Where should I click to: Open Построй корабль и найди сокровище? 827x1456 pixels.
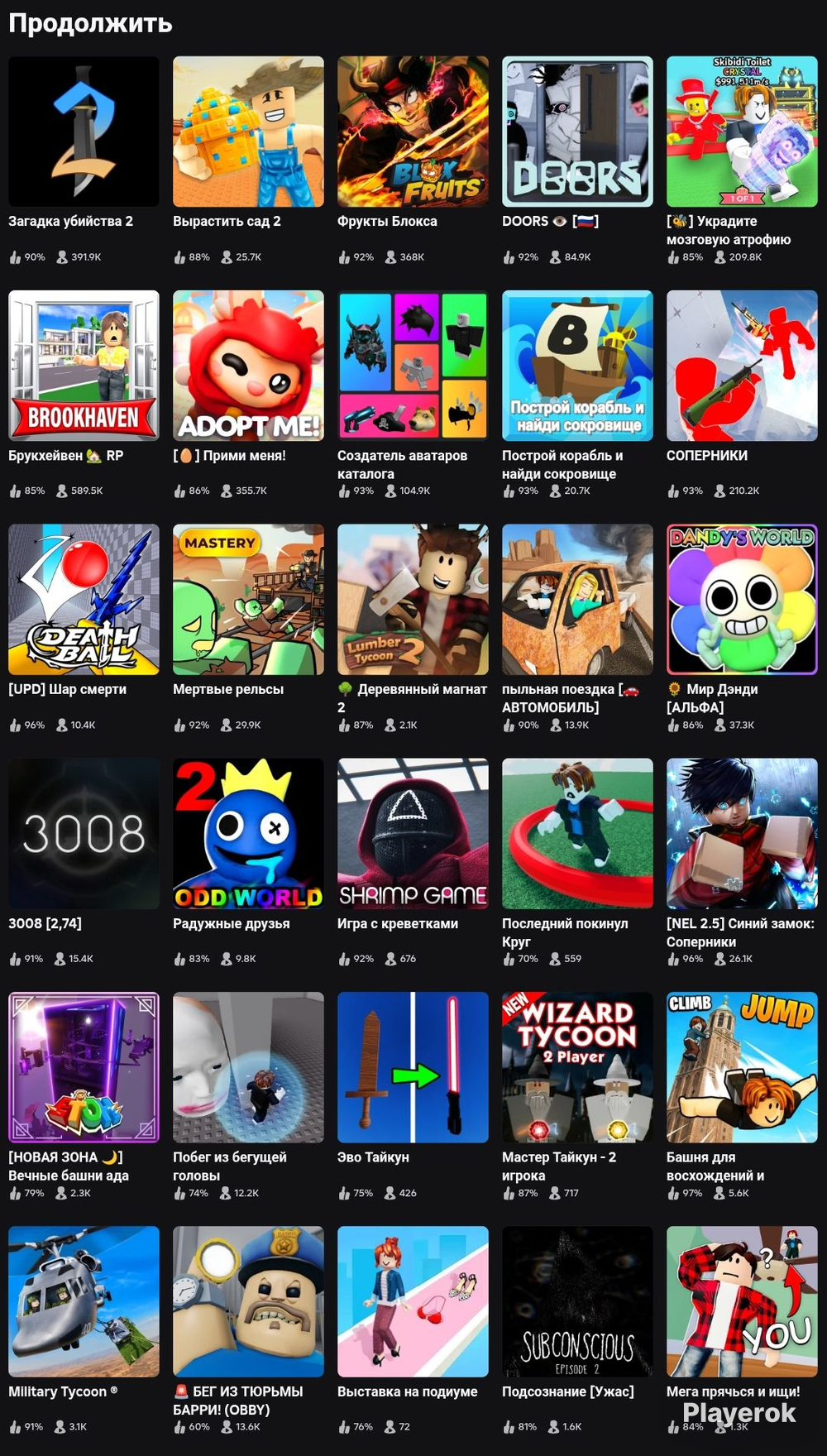point(577,366)
